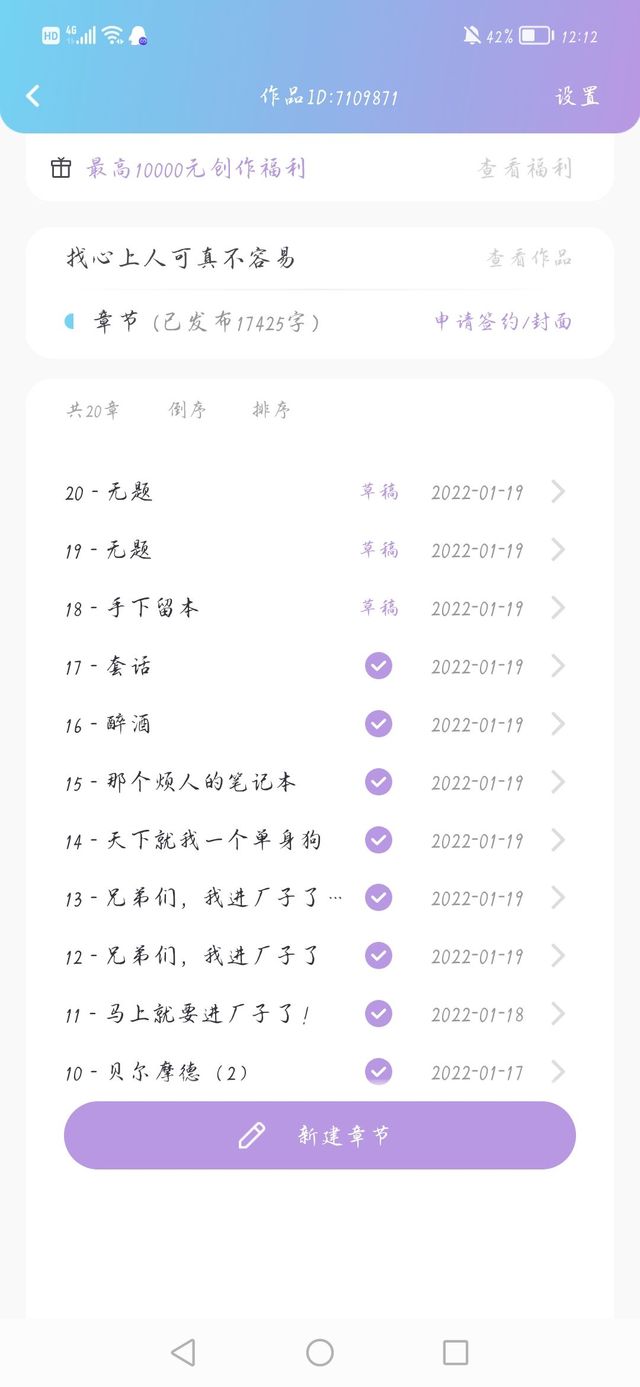Switch chapter list to 倒序
640x1387 pixels.
tap(187, 410)
